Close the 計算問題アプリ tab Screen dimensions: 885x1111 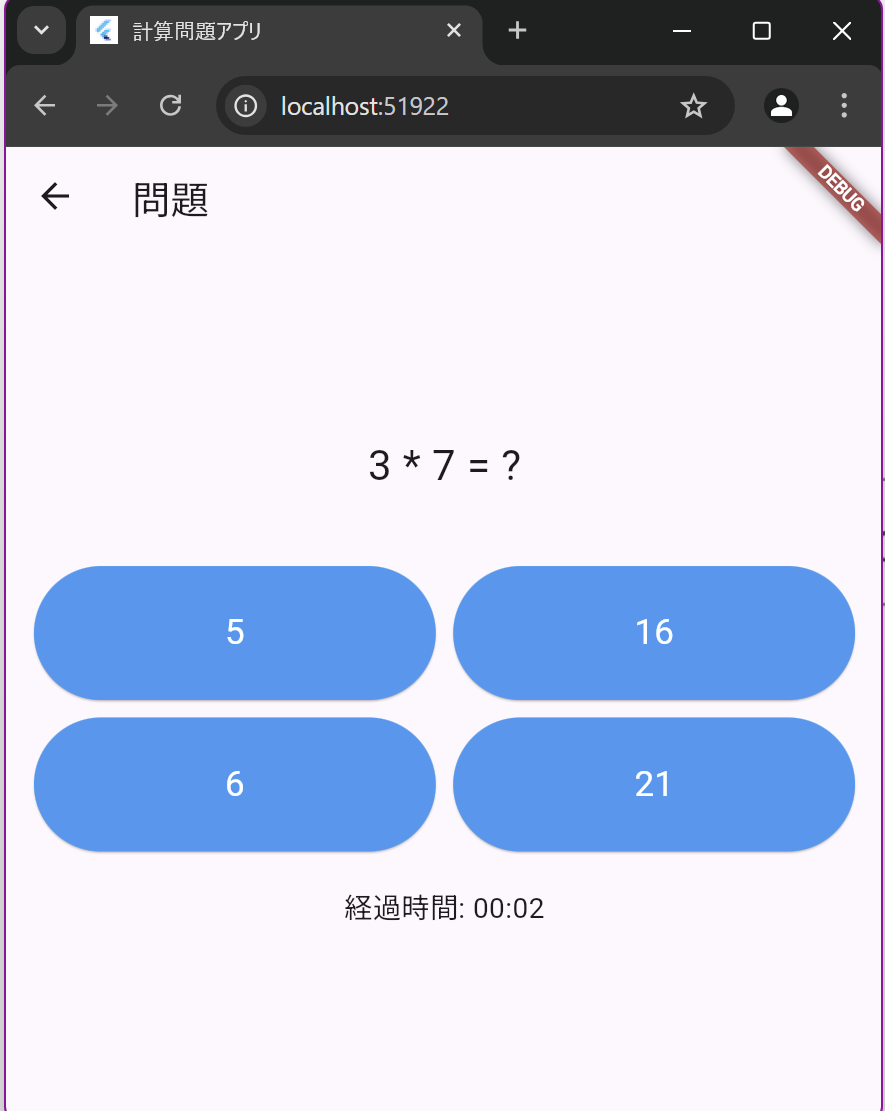(453, 31)
